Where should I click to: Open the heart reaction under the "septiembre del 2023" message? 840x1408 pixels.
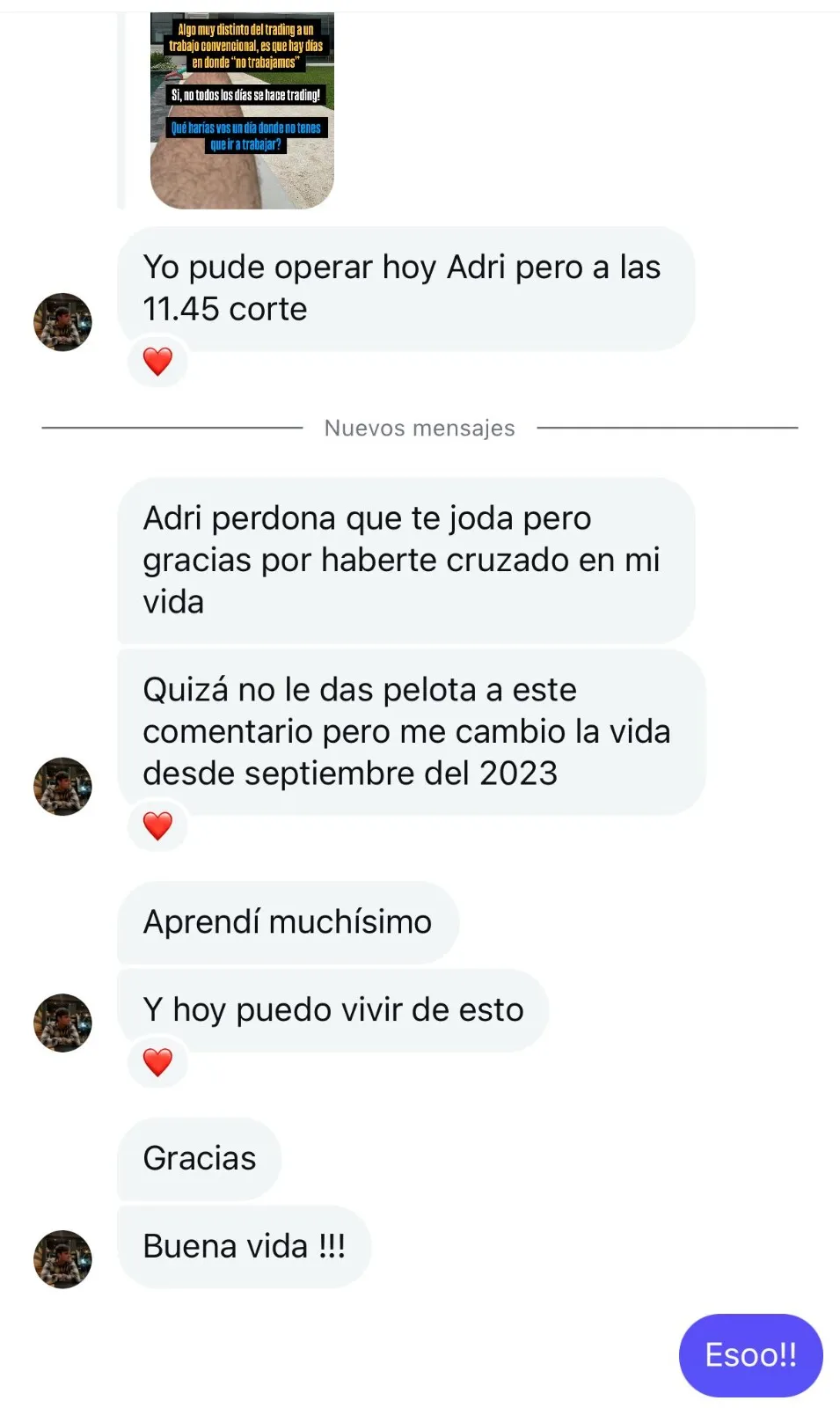157,825
